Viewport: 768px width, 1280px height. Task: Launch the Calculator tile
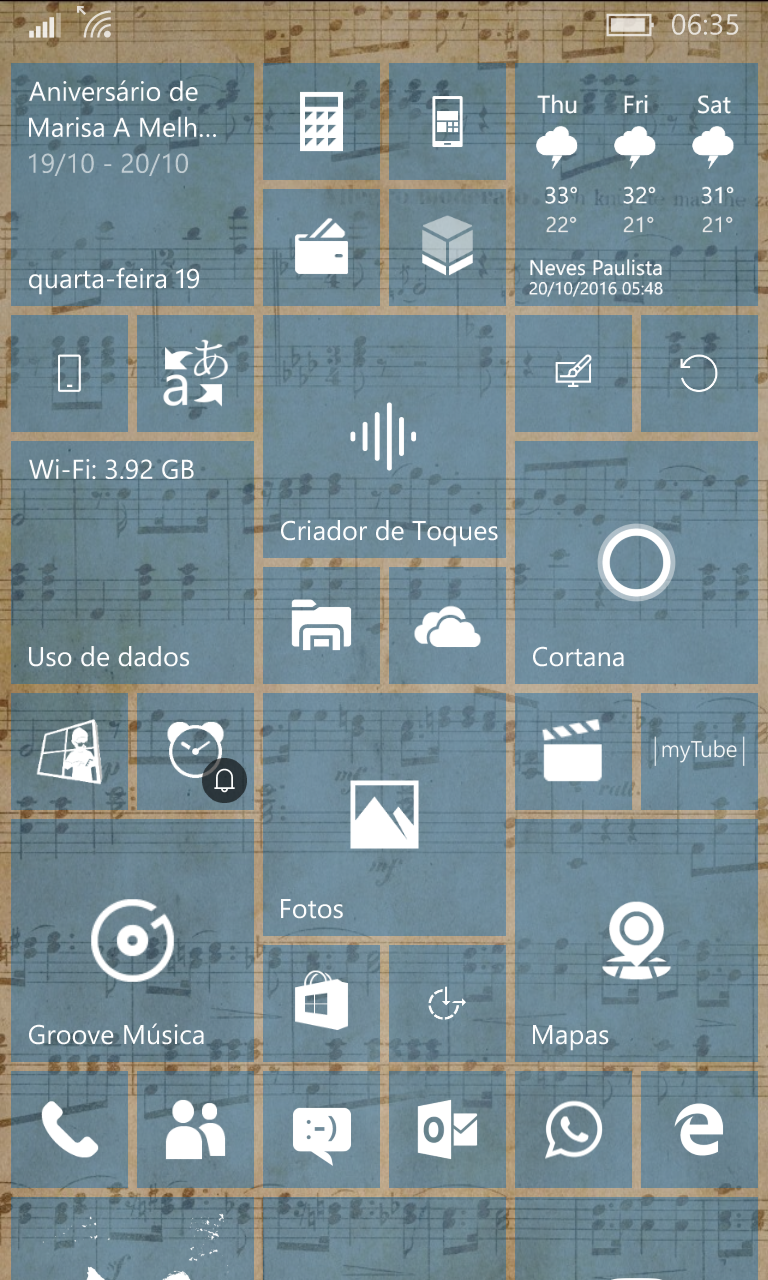[321, 122]
